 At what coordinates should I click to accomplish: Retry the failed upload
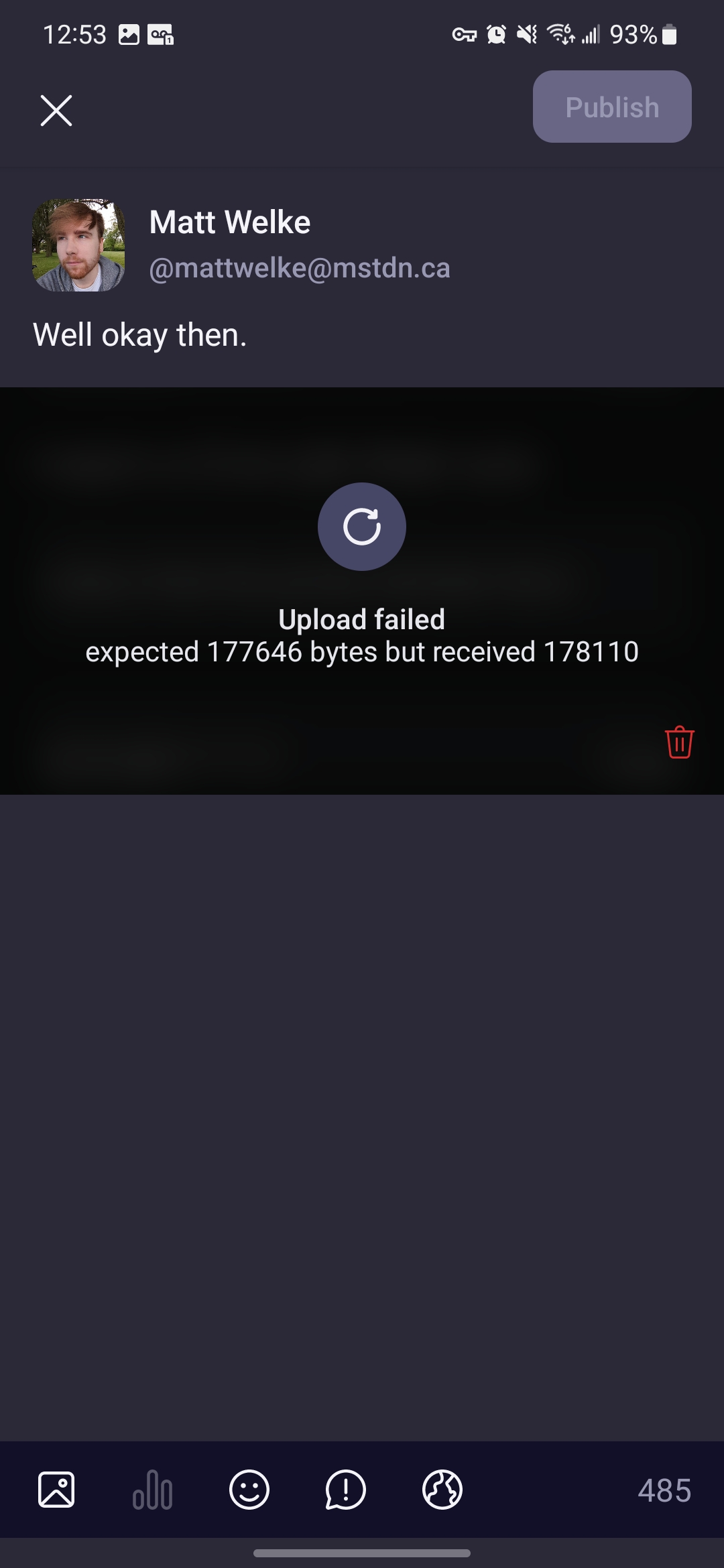tap(361, 527)
